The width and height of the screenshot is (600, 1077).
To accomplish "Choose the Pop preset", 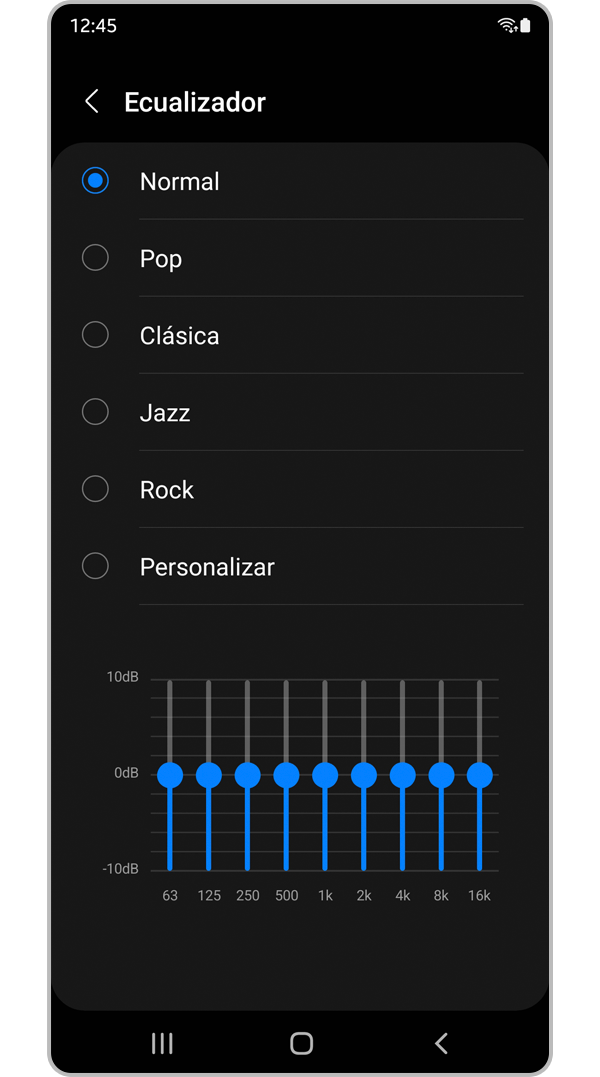I will pyautogui.click(x=301, y=258).
